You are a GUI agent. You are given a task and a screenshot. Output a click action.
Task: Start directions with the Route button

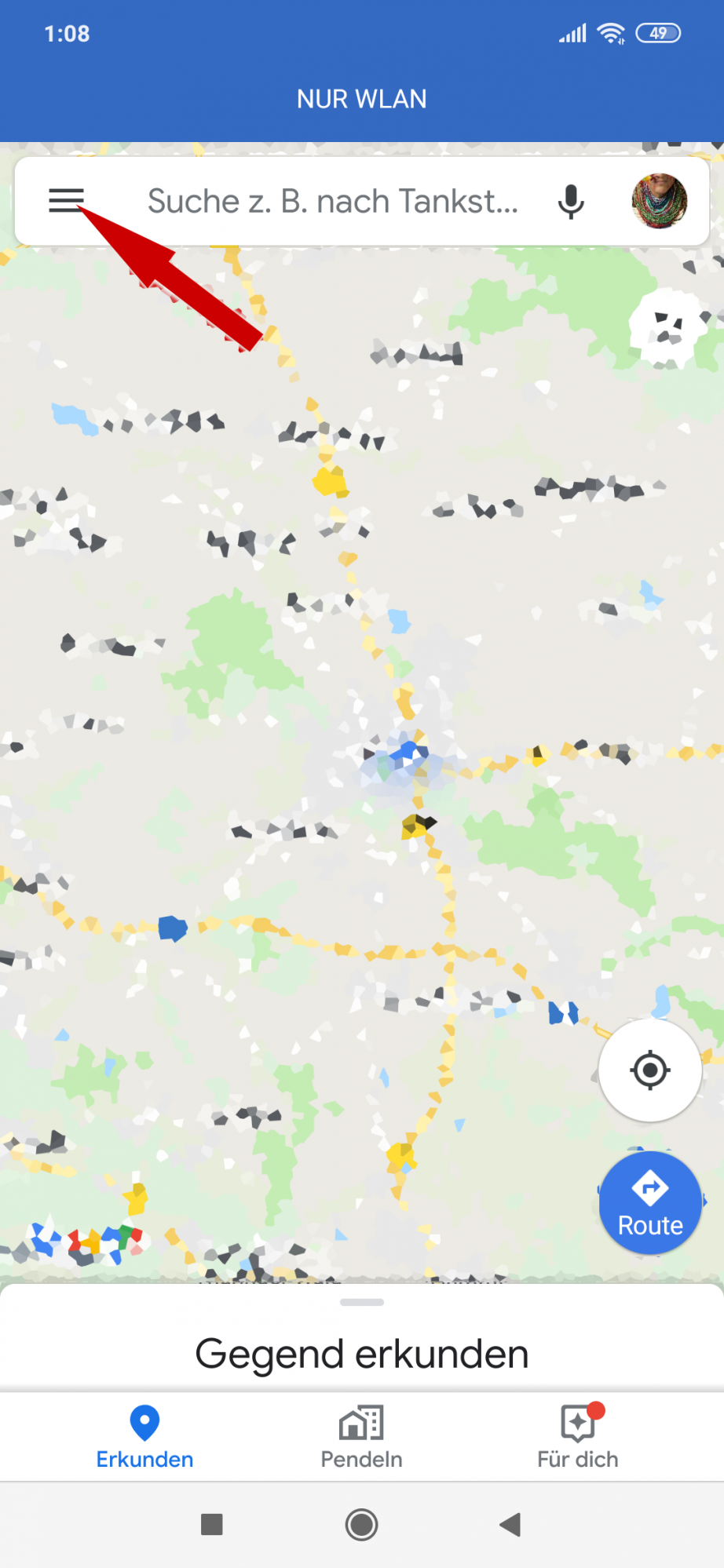click(x=649, y=1202)
